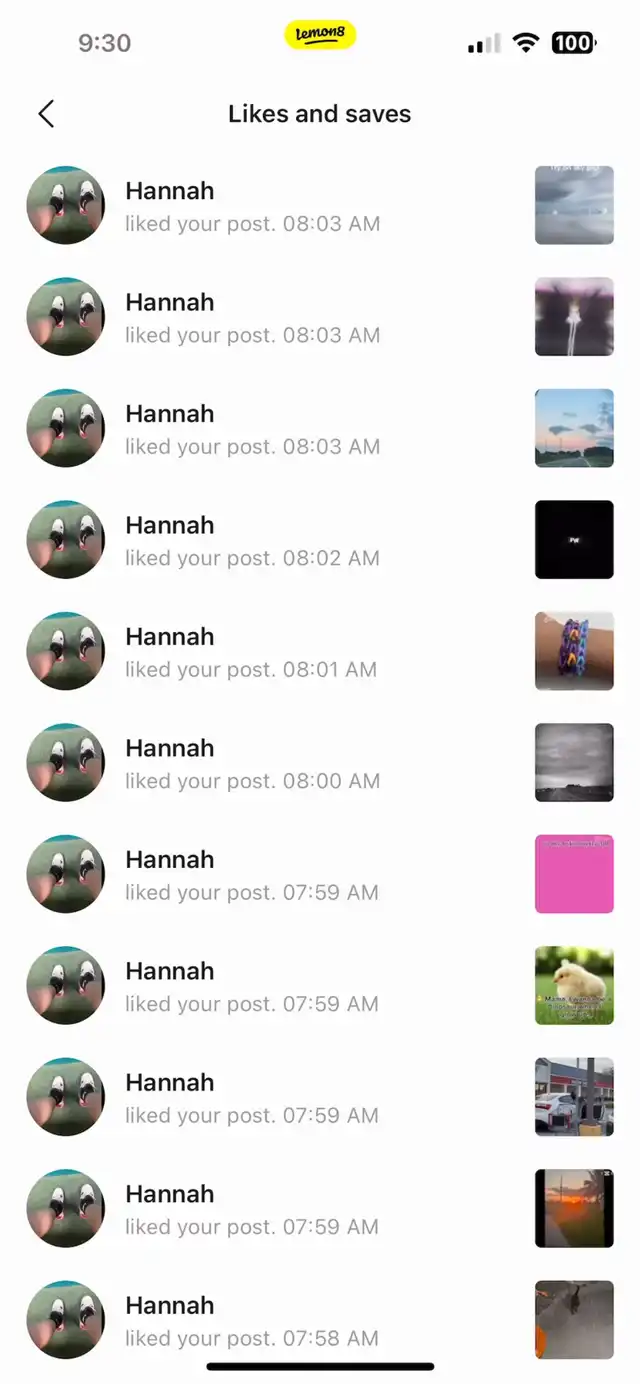Image resolution: width=640 pixels, height=1384 pixels.
Task: Open the yellow chick post thumbnail
Action: pyautogui.click(x=574, y=985)
